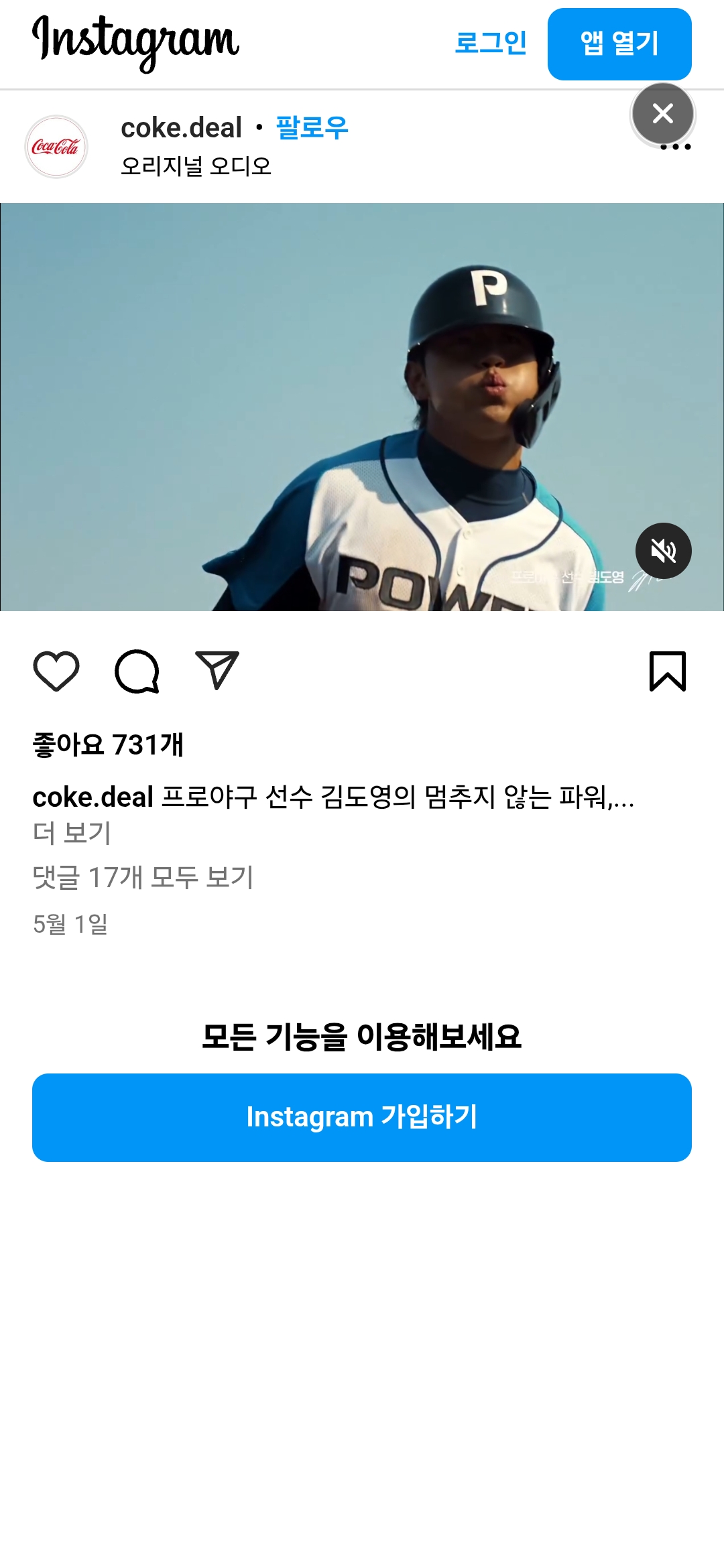Open coke.deal profile picture
724x1568 pixels.
tap(56, 146)
